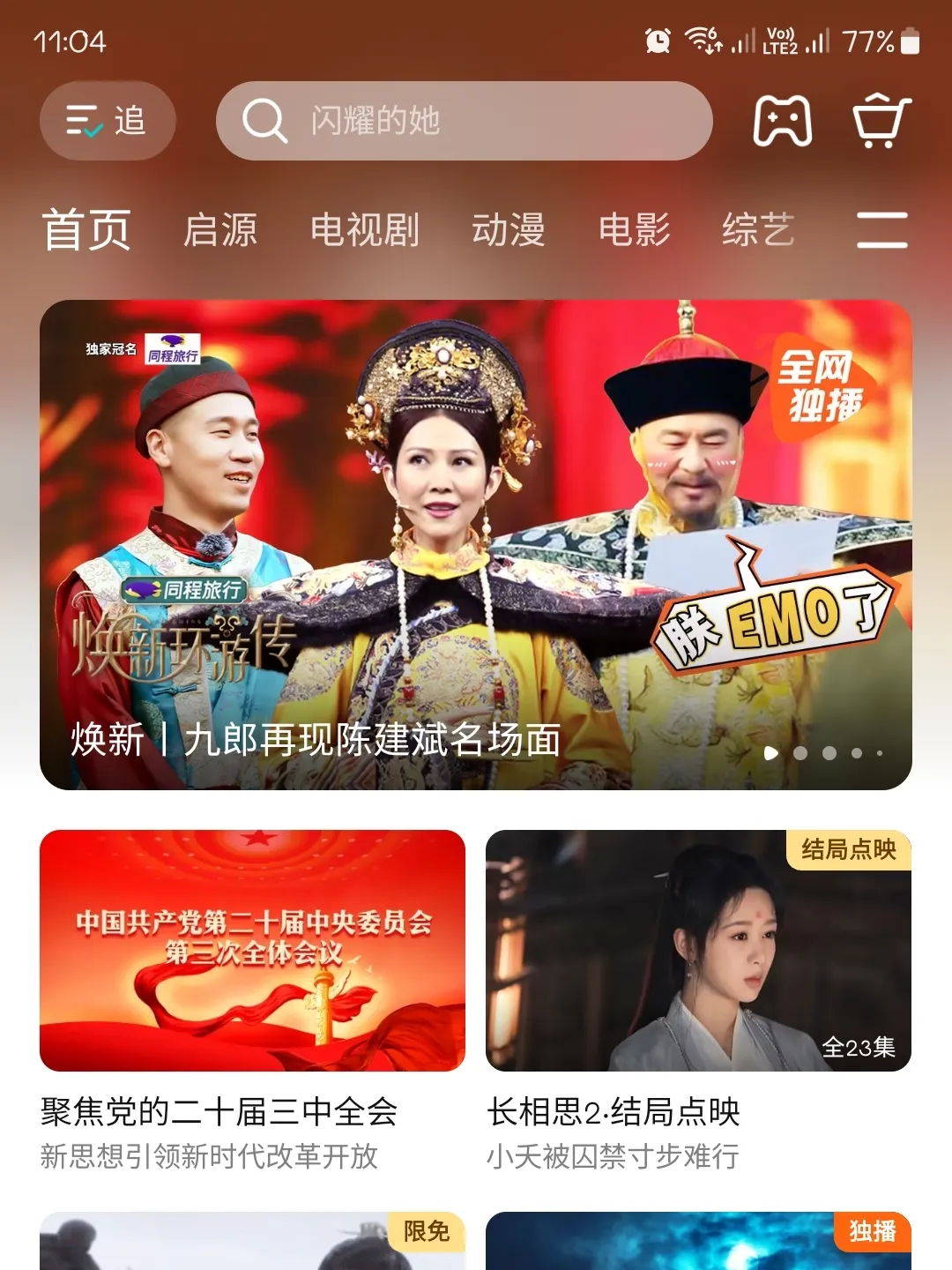Image resolution: width=952 pixels, height=1270 pixels.
Task: Tap the Wi-Fi status icon
Action: (699, 39)
